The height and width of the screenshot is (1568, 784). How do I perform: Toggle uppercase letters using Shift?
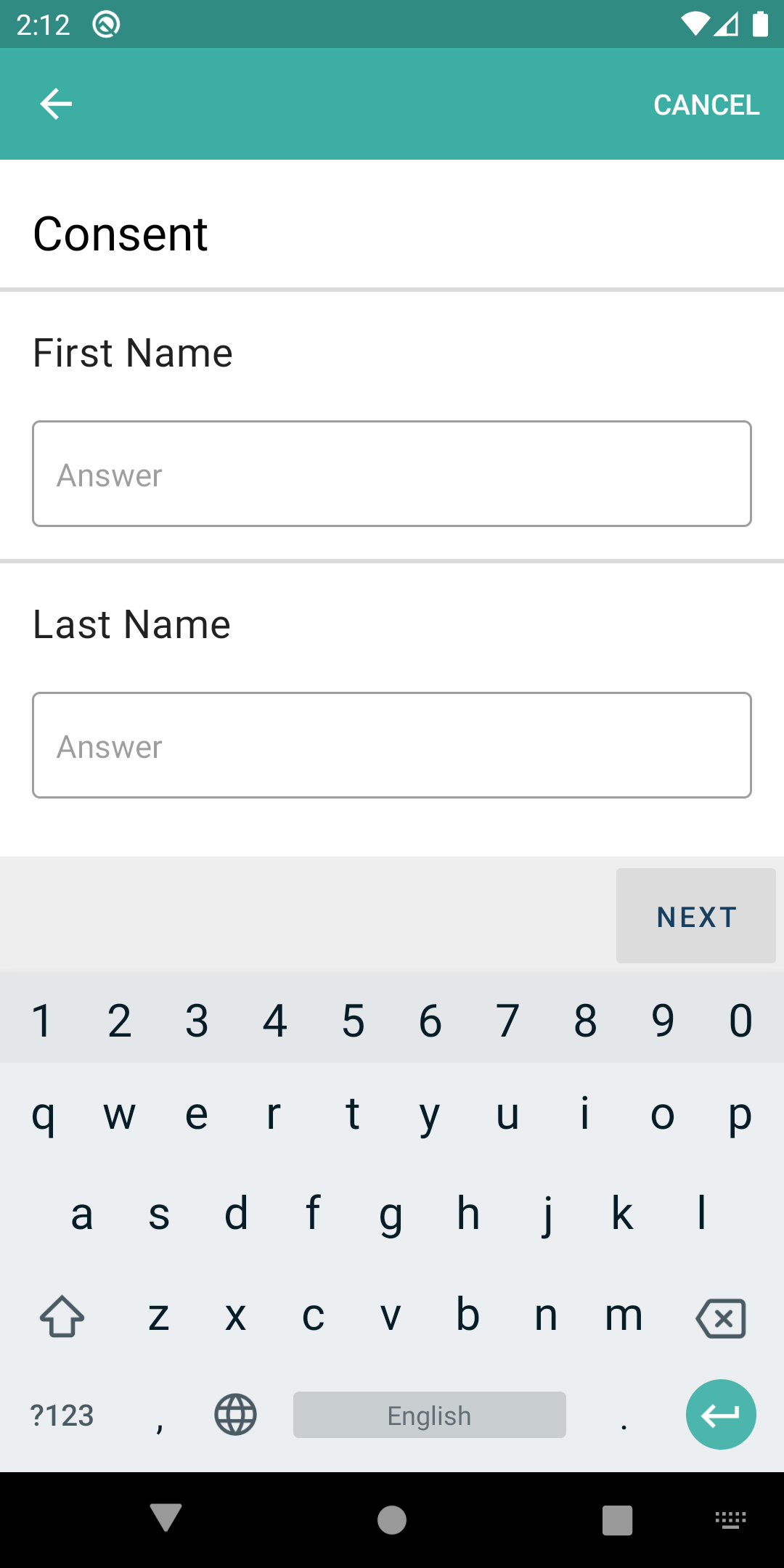[x=62, y=1318]
